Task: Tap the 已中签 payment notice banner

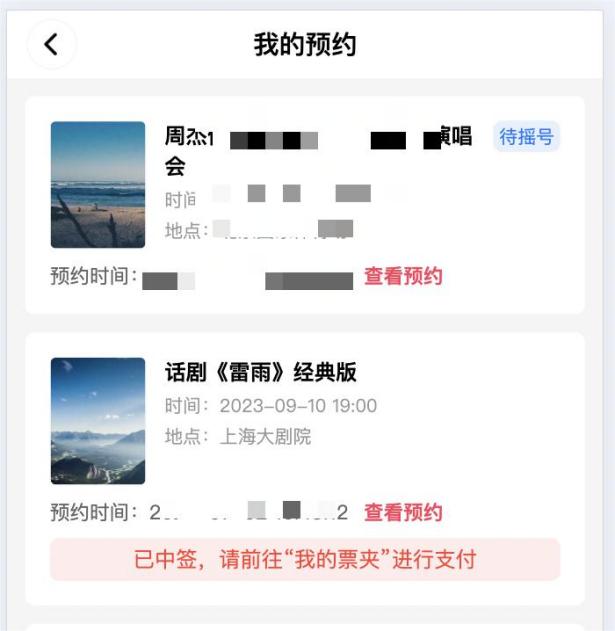Action: [x=305, y=559]
